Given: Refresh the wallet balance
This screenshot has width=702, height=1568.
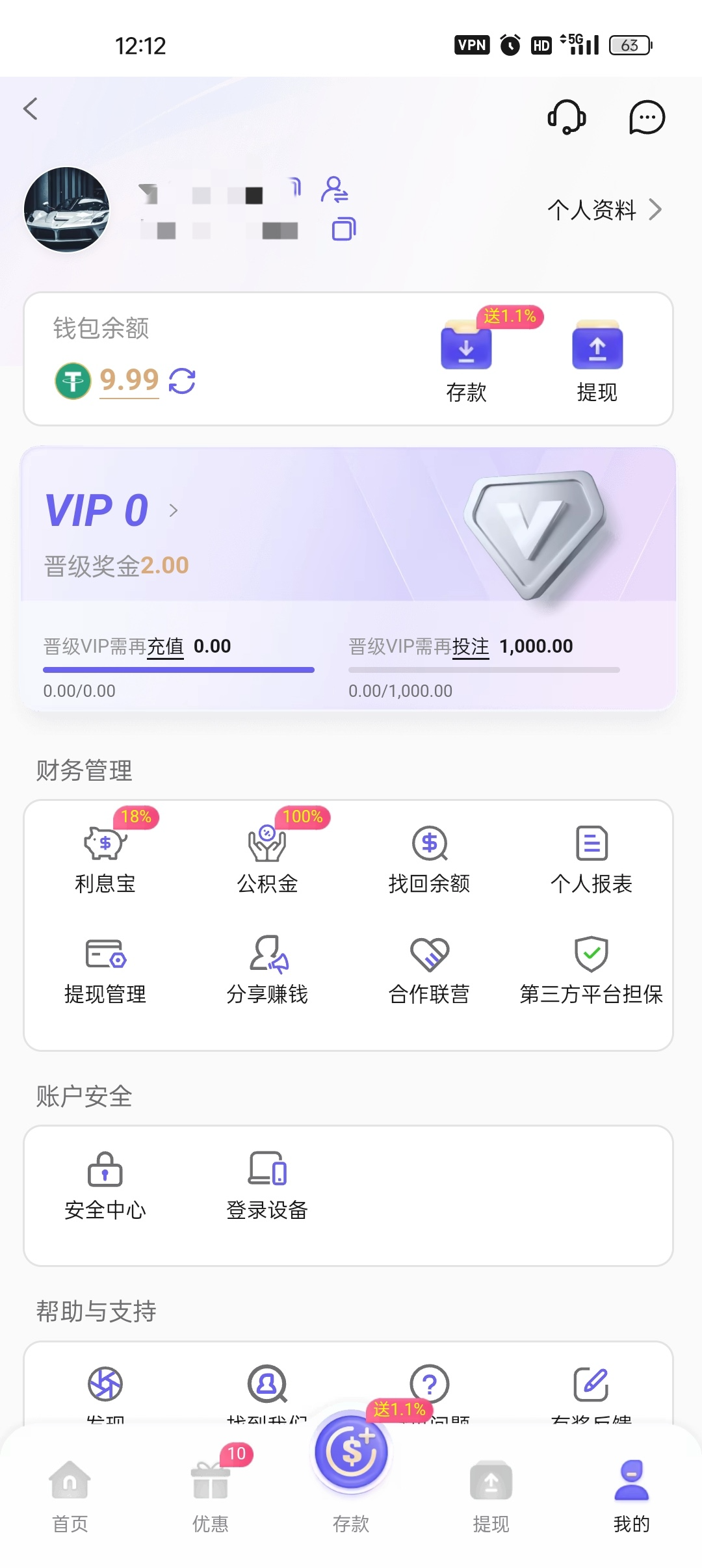Looking at the screenshot, I should (x=182, y=381).
